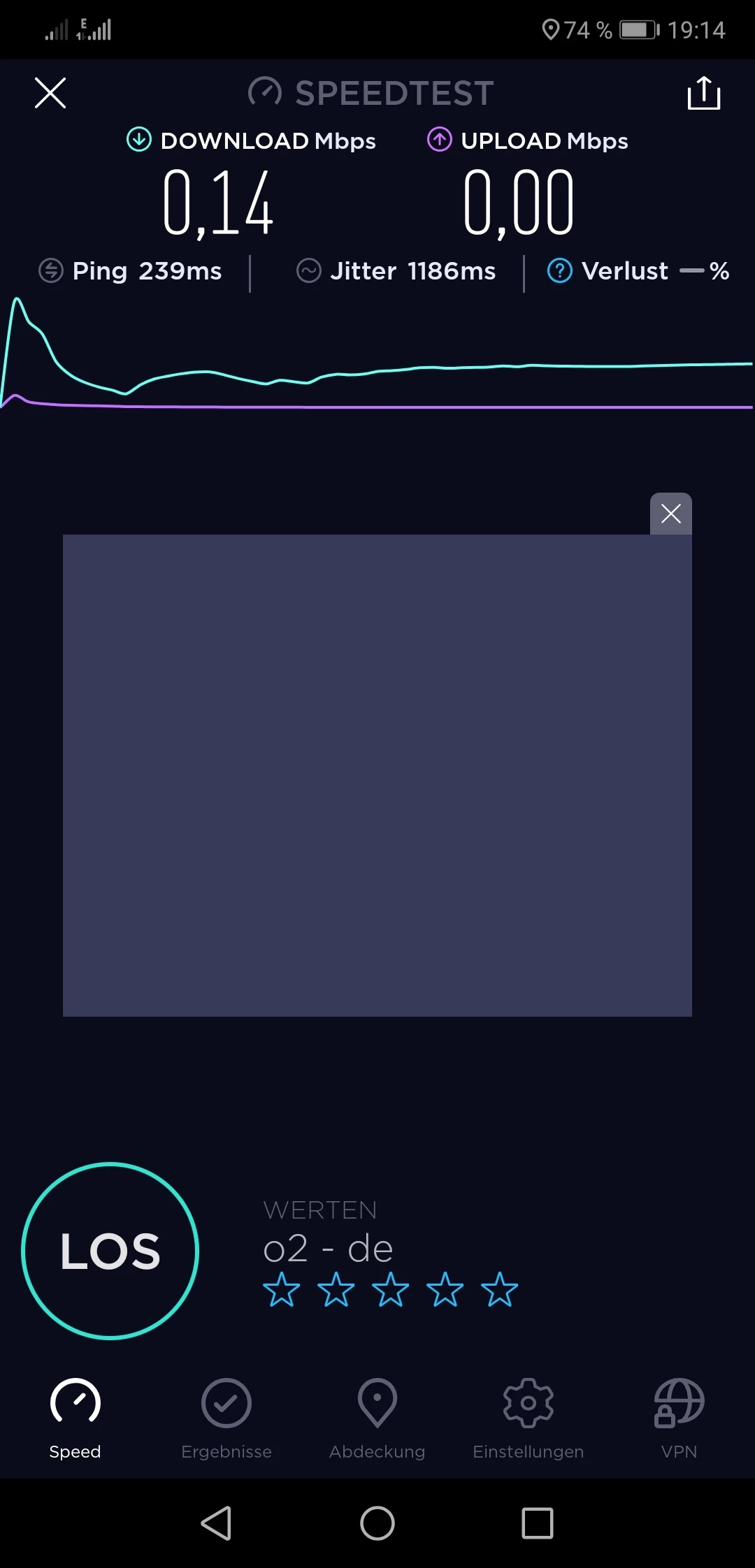Go back with system back button
755x1568 pixels.
click(x=216, y=1523)
